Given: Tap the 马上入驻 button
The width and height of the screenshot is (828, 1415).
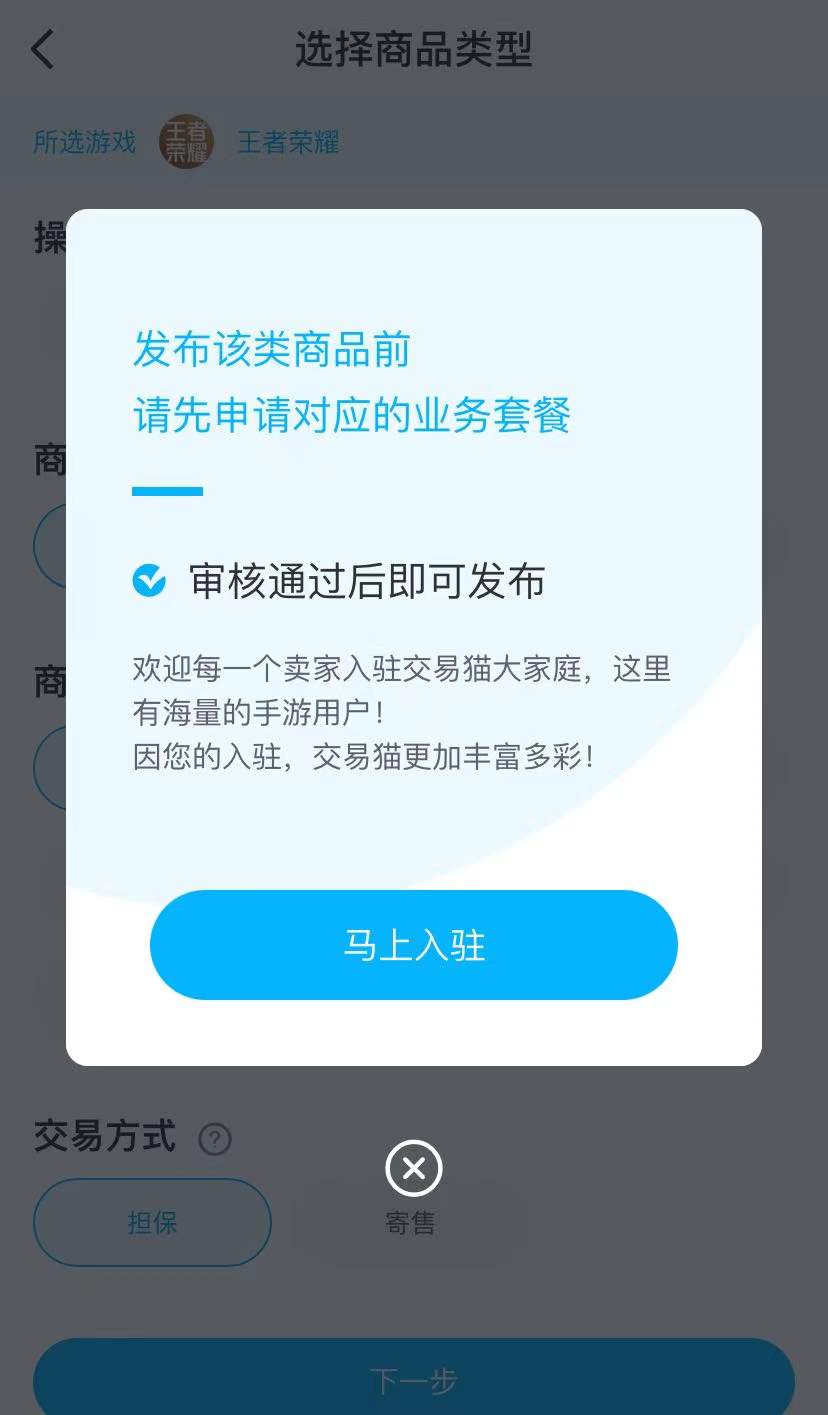Looking at the screenshot, I should [x=413, y=945].
